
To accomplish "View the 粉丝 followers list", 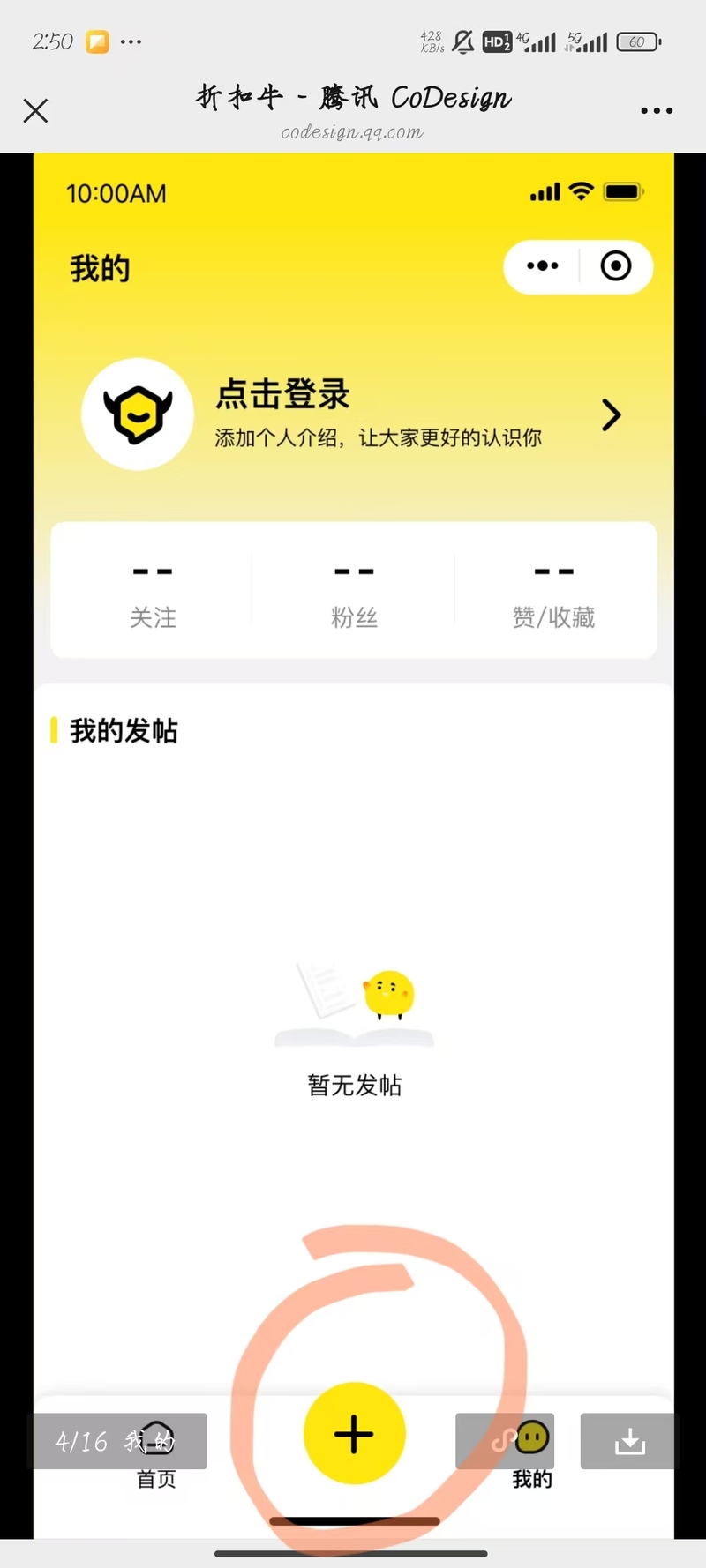I will pos(354,593).
